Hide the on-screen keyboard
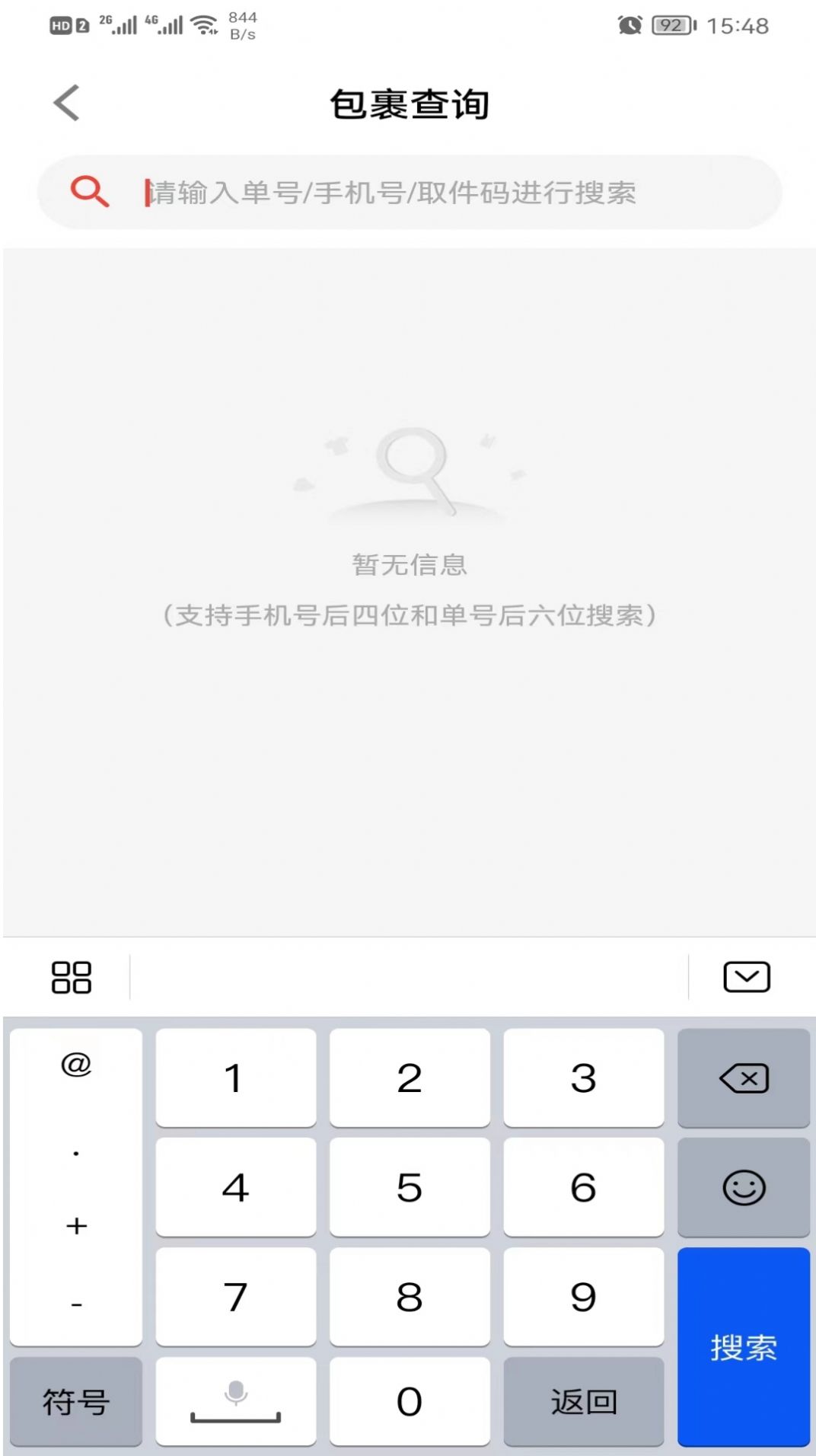This screenshot has width=816, height=1456. (x=746, y=977)
